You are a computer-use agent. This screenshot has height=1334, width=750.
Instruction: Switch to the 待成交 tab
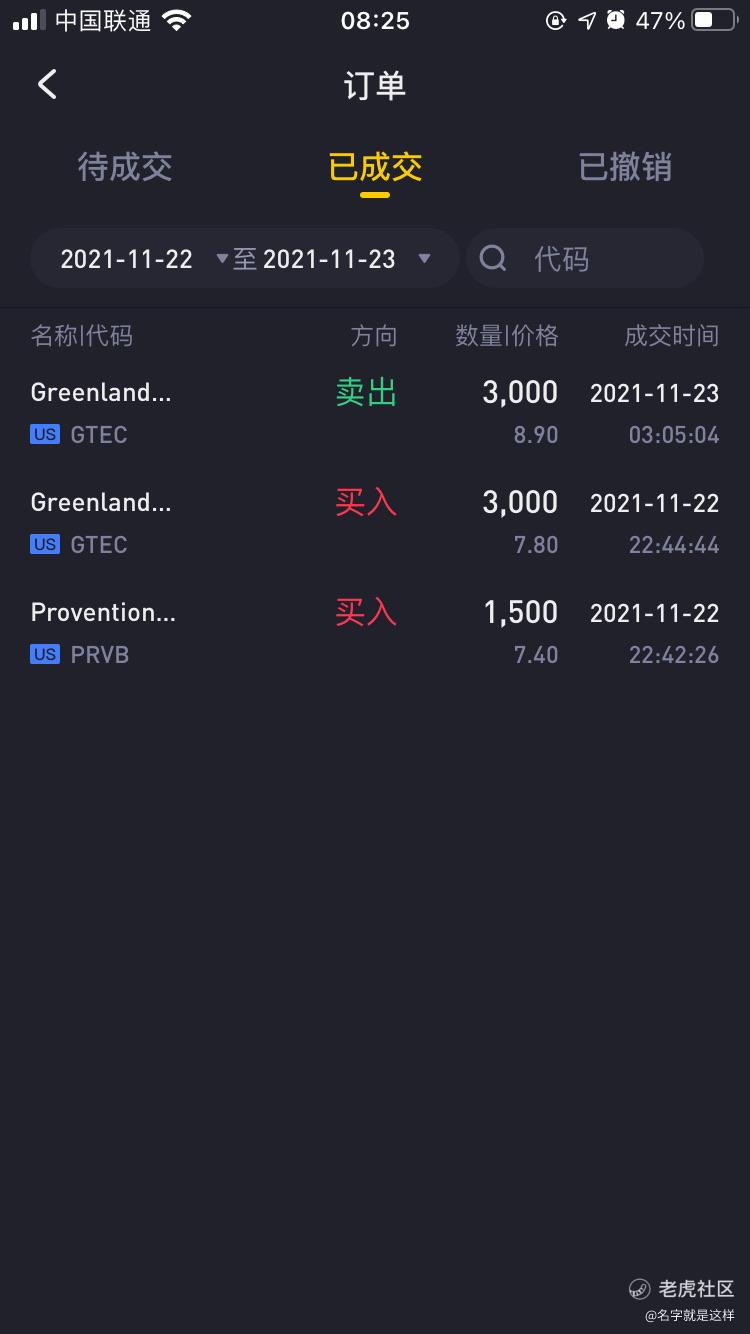(x=125, y=167)
